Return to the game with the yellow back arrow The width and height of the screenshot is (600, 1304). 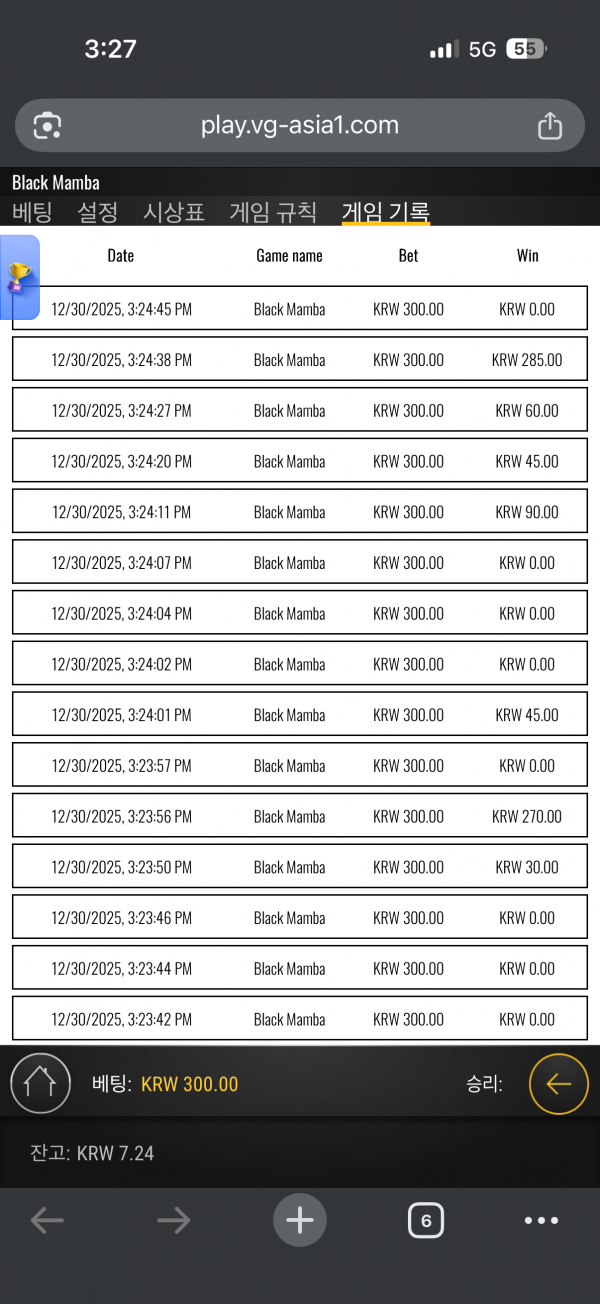558,1083
